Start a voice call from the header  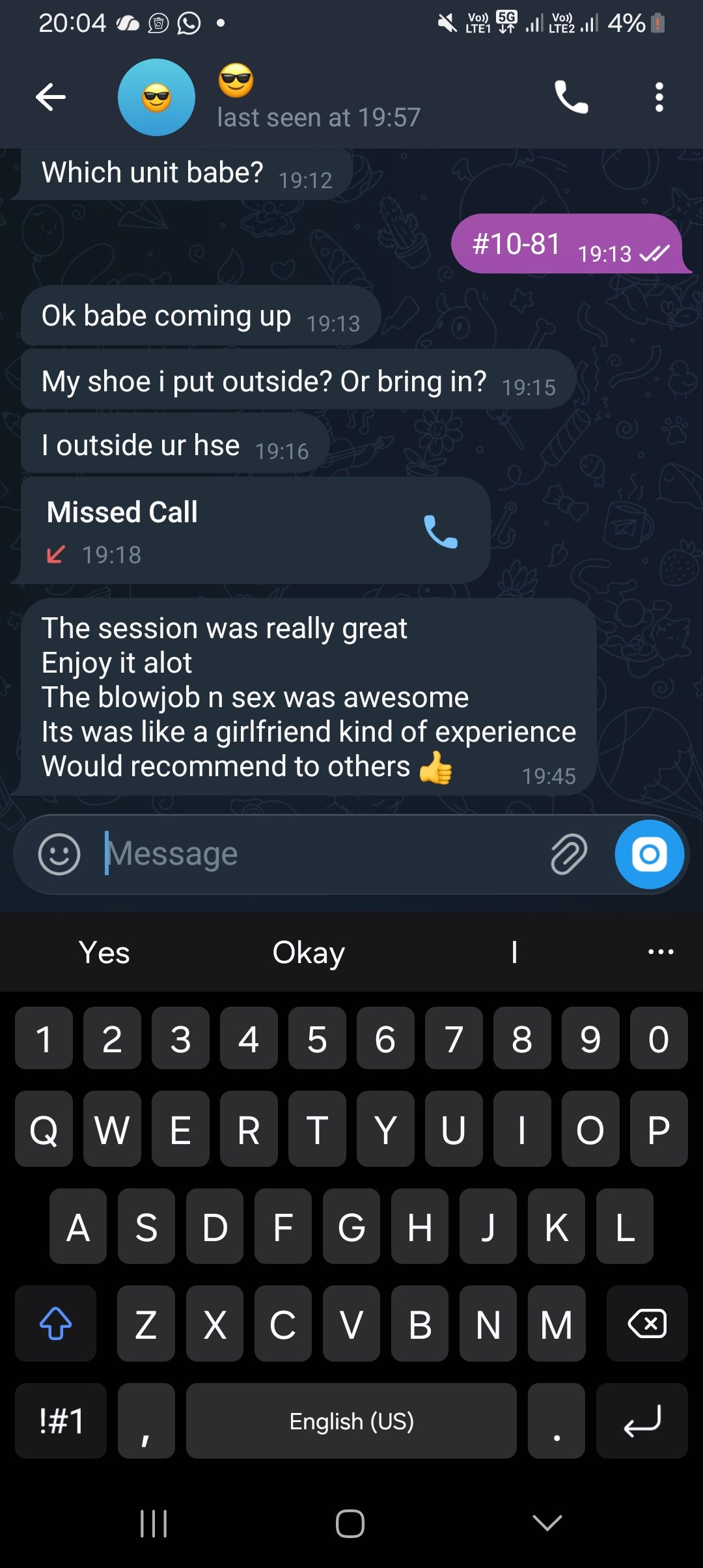click(571, 98)
